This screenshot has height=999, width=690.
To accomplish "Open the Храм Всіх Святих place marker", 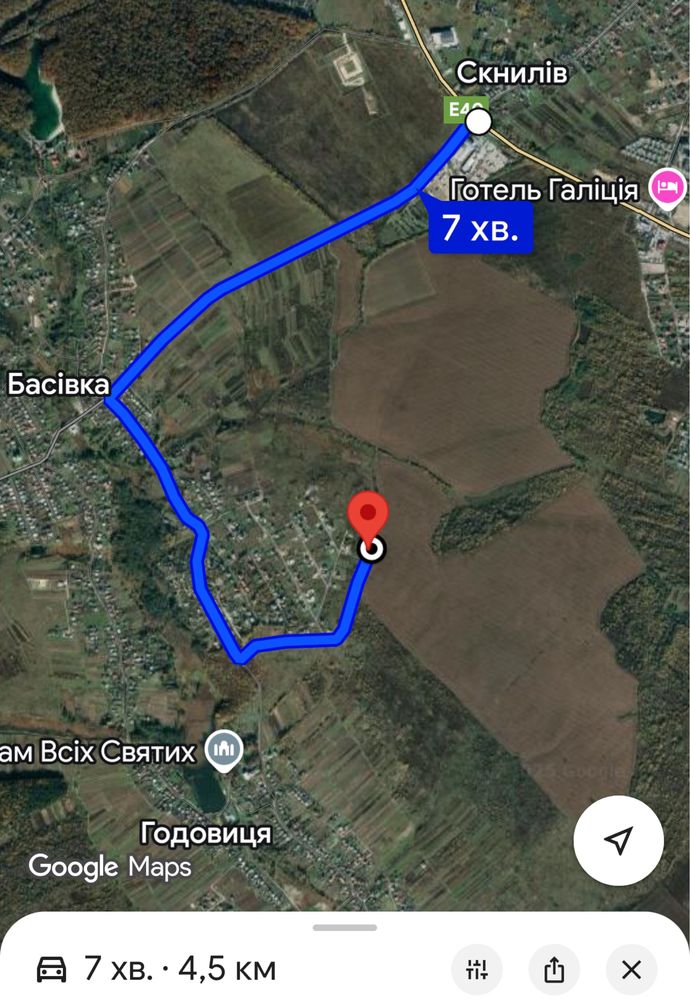I will (222, 747).
